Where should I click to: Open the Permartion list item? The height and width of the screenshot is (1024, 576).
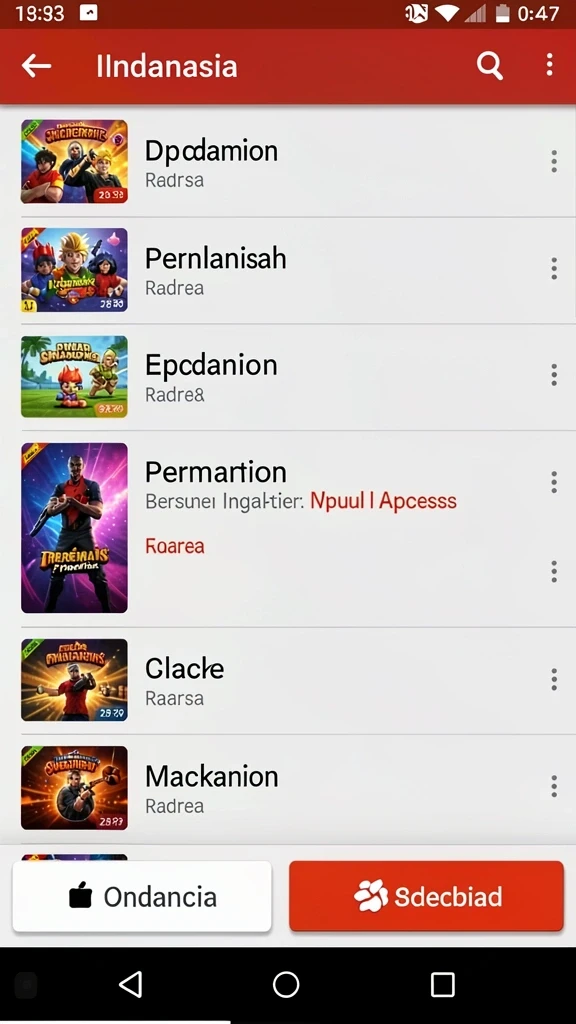(288, 529)
